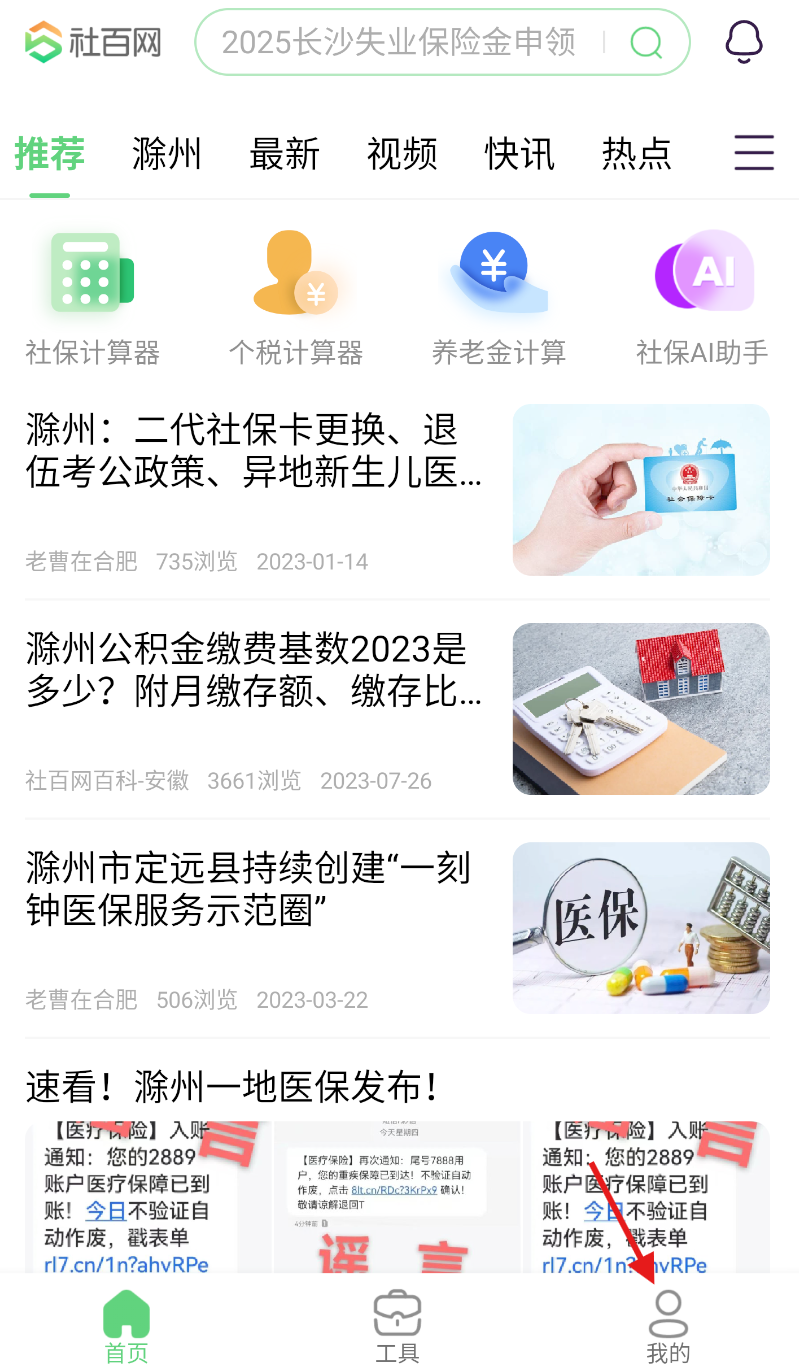Viewport: 799px width, 1371px height.
Task: Open article about 二代社保卡更换
Action: [398, 490]
